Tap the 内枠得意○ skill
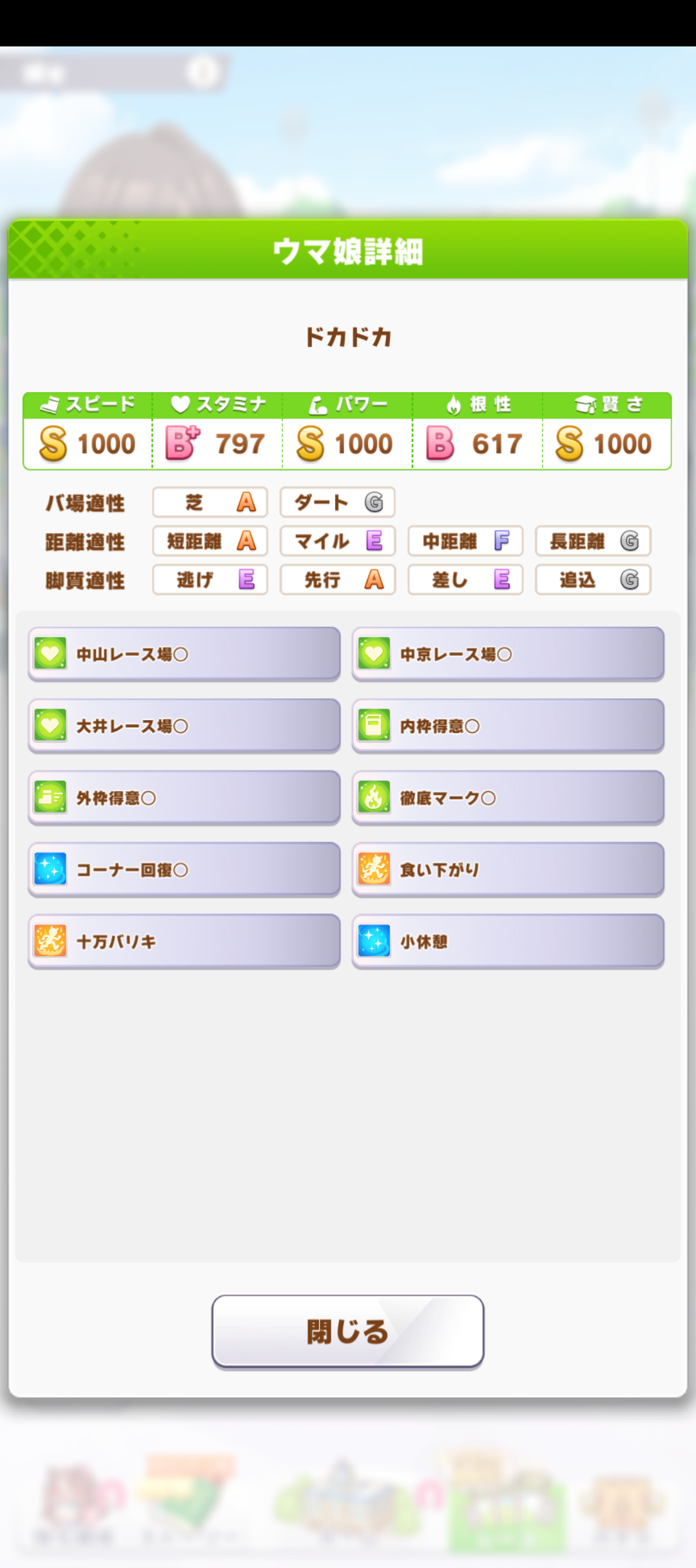The height and width of the screenshot is (1568, 696). coord(508,726)
